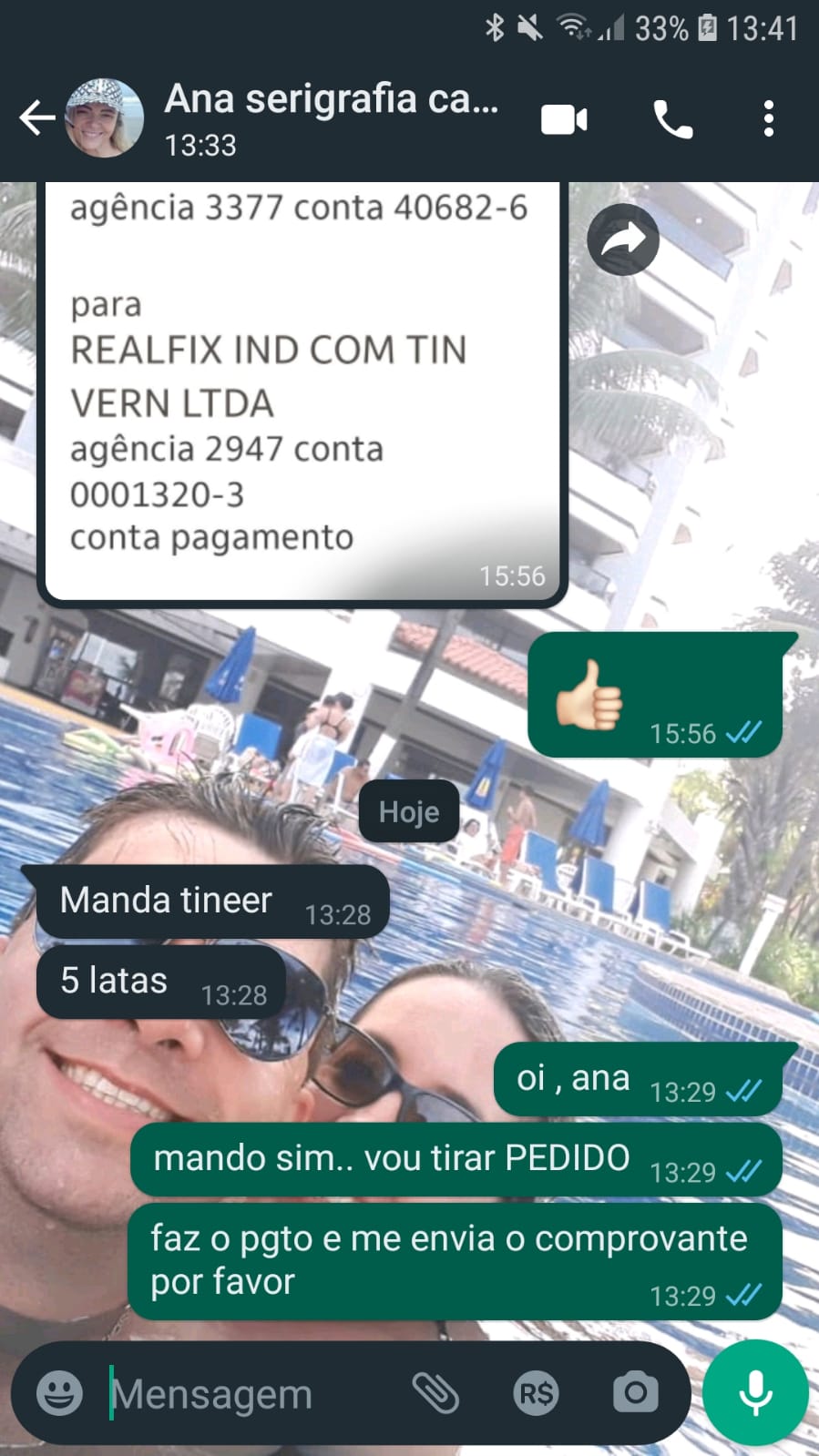Open the R$ payment option
Viewport: 819px width, 1456px height.
(x=536, y=1393)
